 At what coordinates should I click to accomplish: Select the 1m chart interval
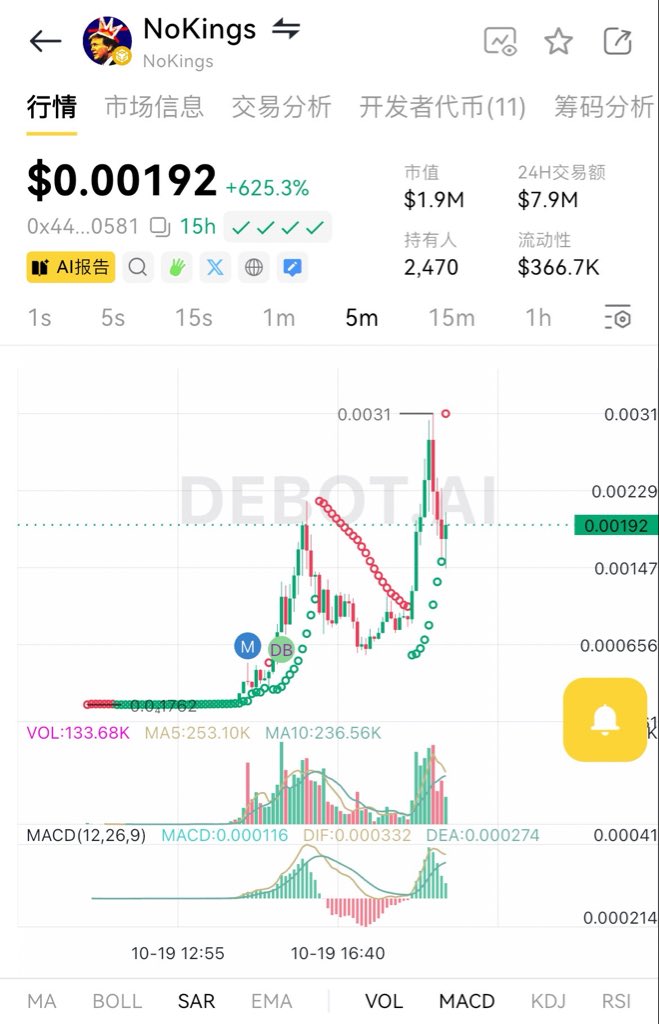point(279,318)
